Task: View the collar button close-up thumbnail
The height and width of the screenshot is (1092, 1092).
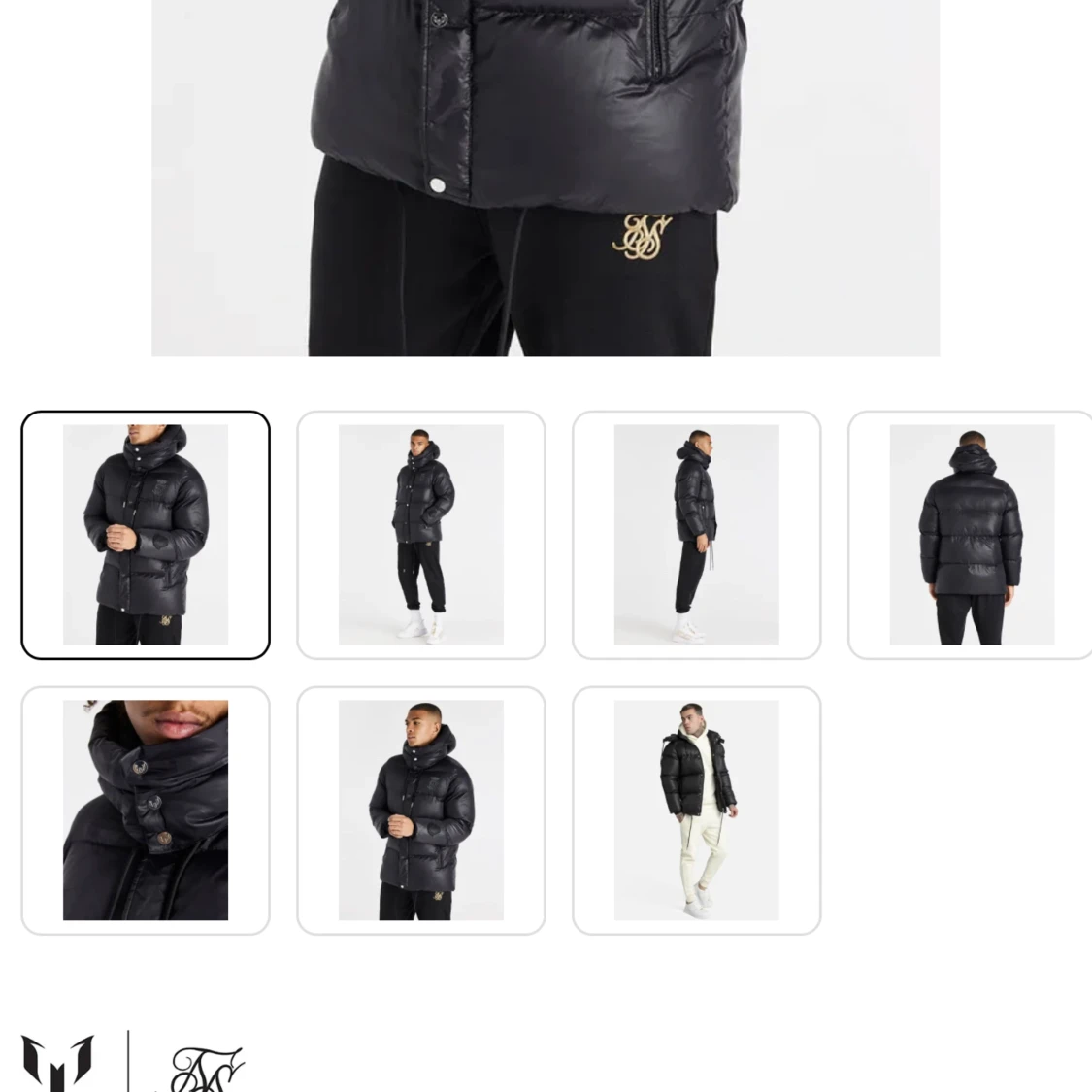Action: 146,811
